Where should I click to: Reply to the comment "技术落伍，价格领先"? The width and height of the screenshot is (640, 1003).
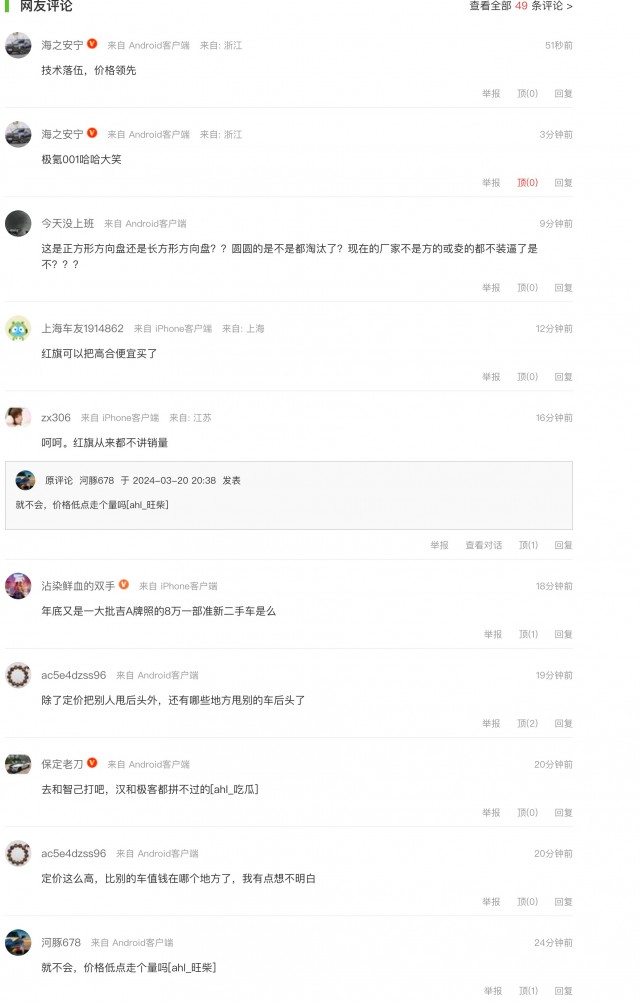pyautogui.click(x=563, y=93)
